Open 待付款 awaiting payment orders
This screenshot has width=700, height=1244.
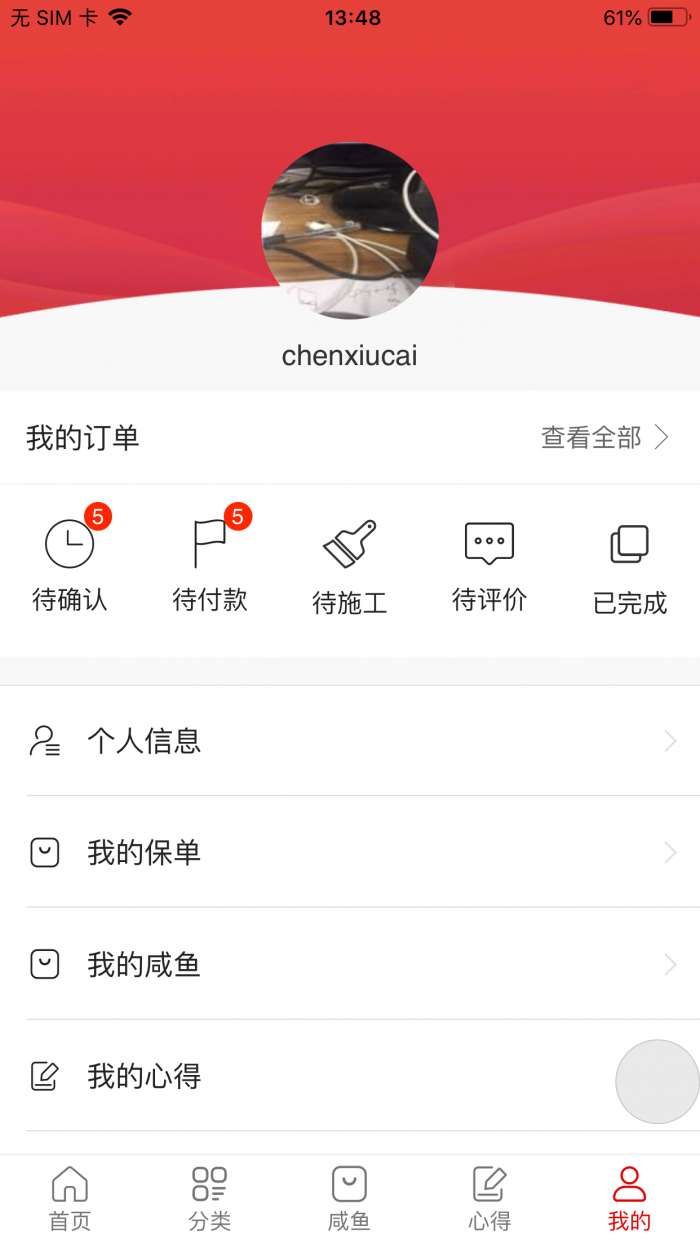pyautogui.click(x=210, y=565)
